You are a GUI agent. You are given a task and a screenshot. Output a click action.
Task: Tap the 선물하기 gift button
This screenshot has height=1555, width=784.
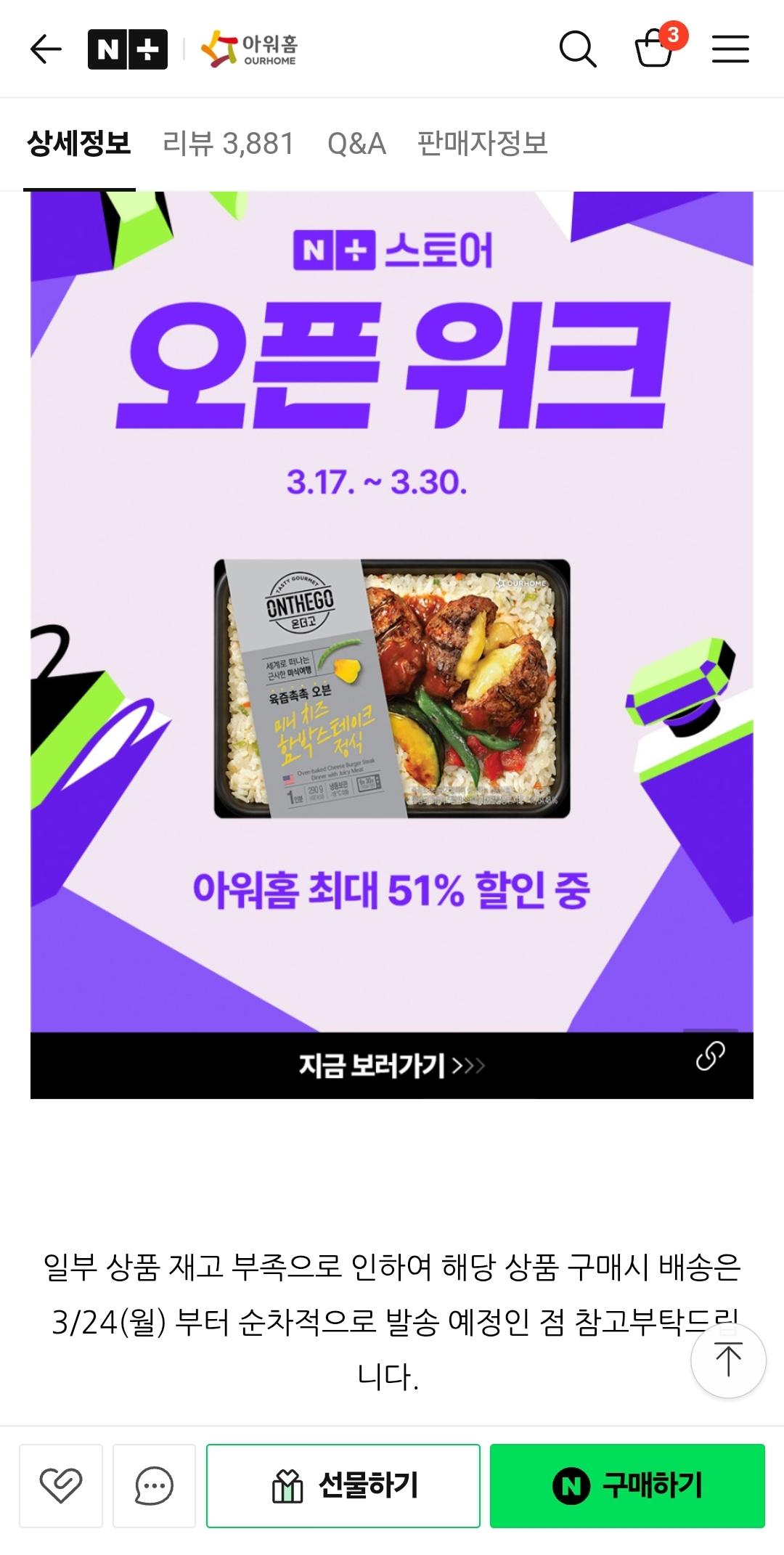coord(343,1486)
